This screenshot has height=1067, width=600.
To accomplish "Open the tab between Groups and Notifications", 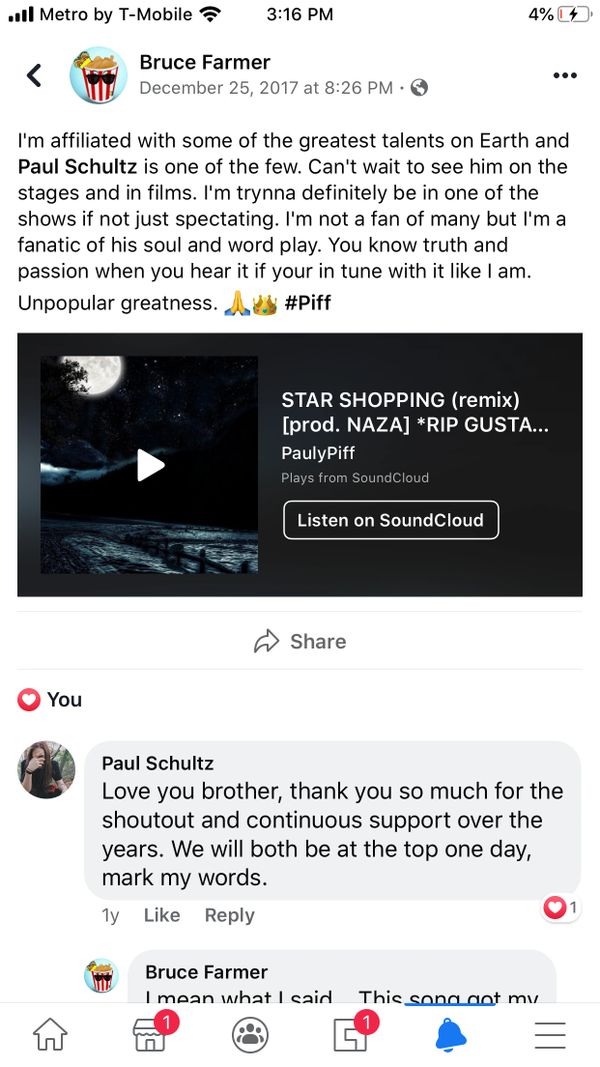I will [350, 1035].
